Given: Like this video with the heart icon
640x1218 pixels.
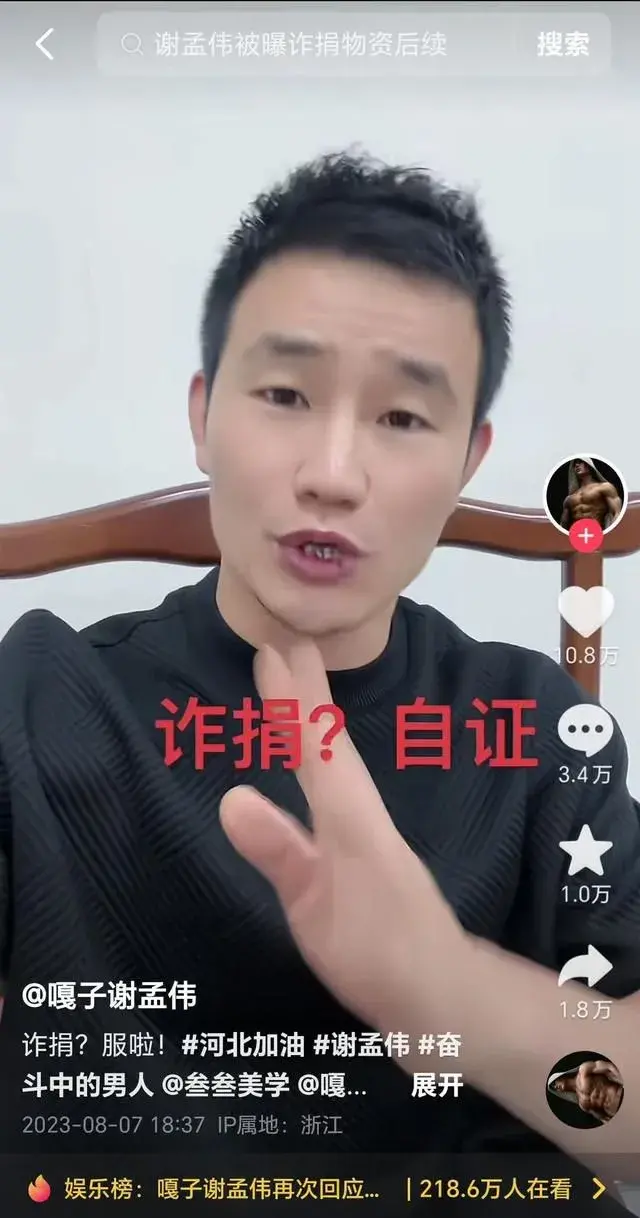Looking at the screenshot, I should (585, 611).
